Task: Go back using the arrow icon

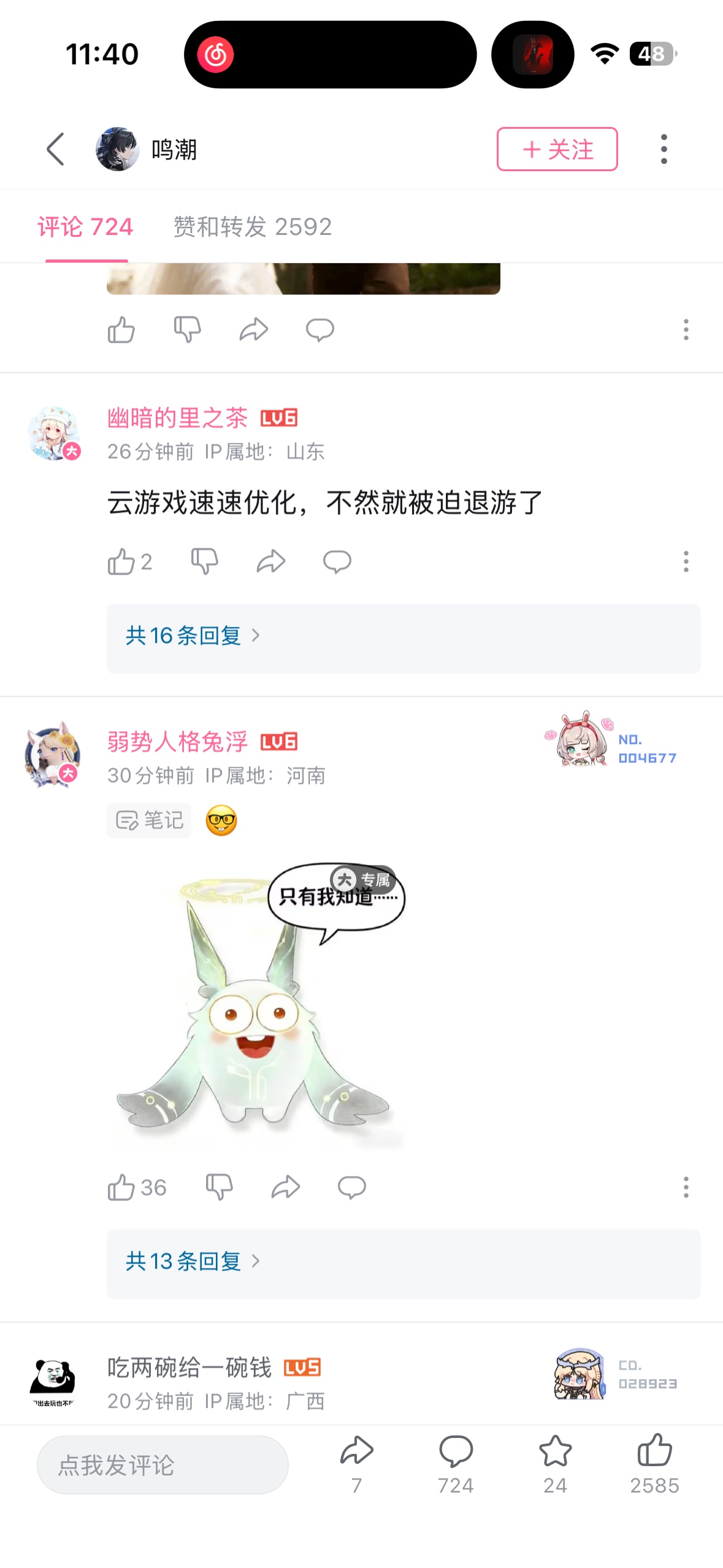Action: click(x=55, y=149)
